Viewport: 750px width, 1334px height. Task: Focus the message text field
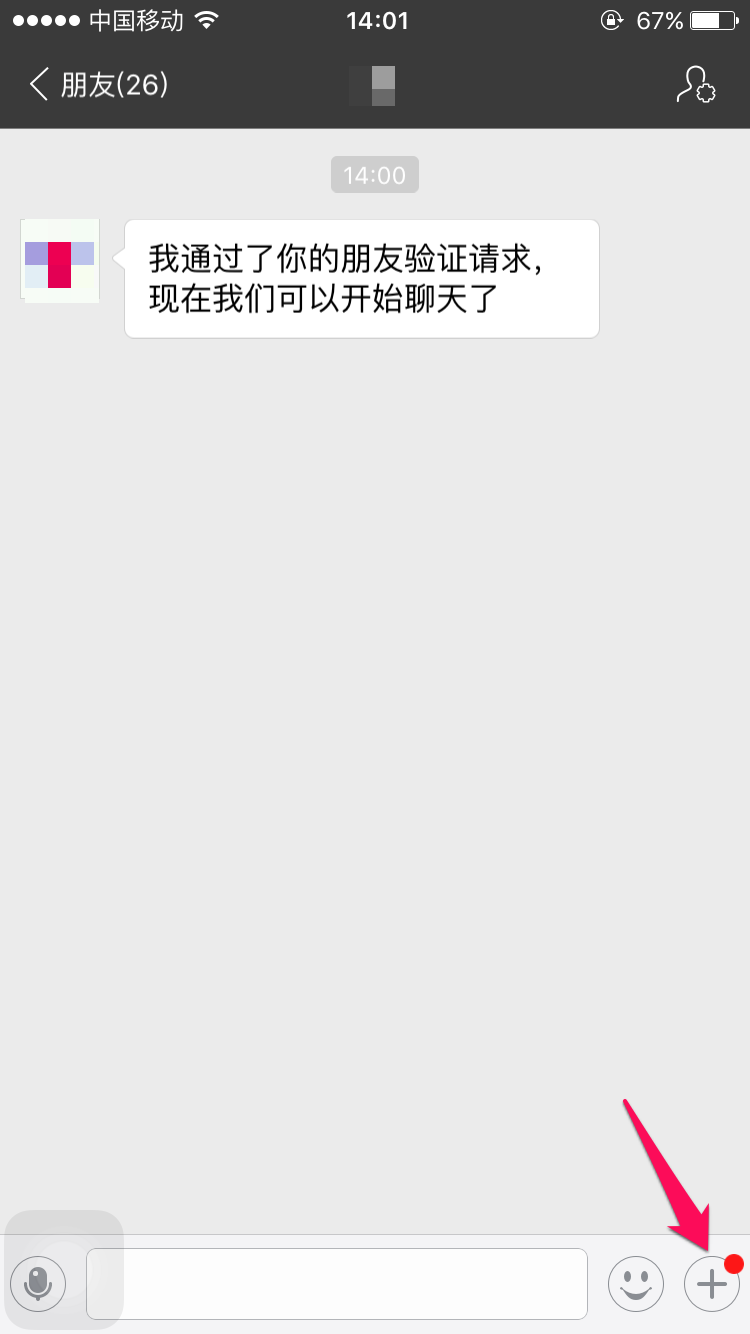(336, 1283)
